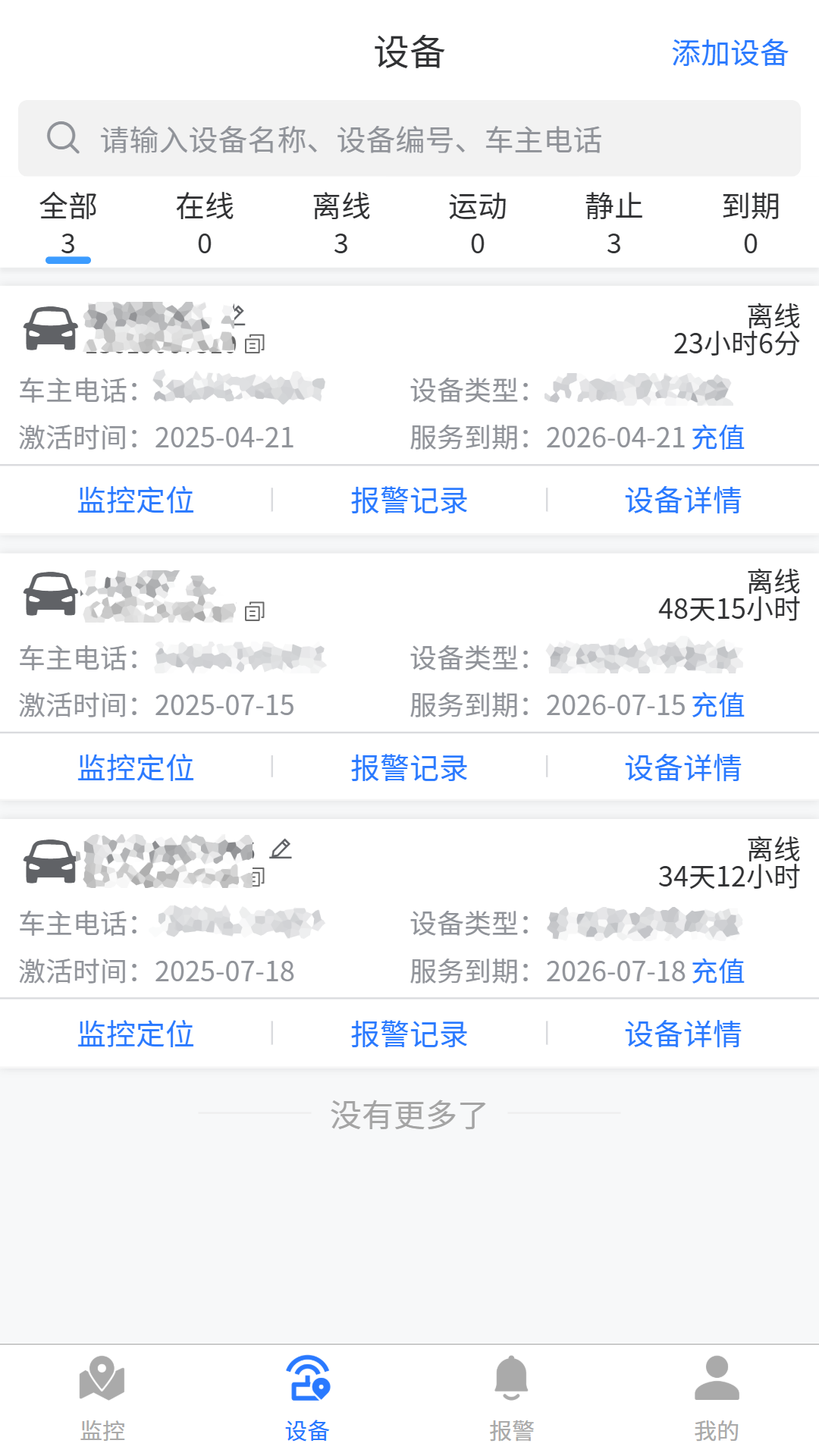Click 充值 next to 2026-04-21 expiry date

coord(718,438)
